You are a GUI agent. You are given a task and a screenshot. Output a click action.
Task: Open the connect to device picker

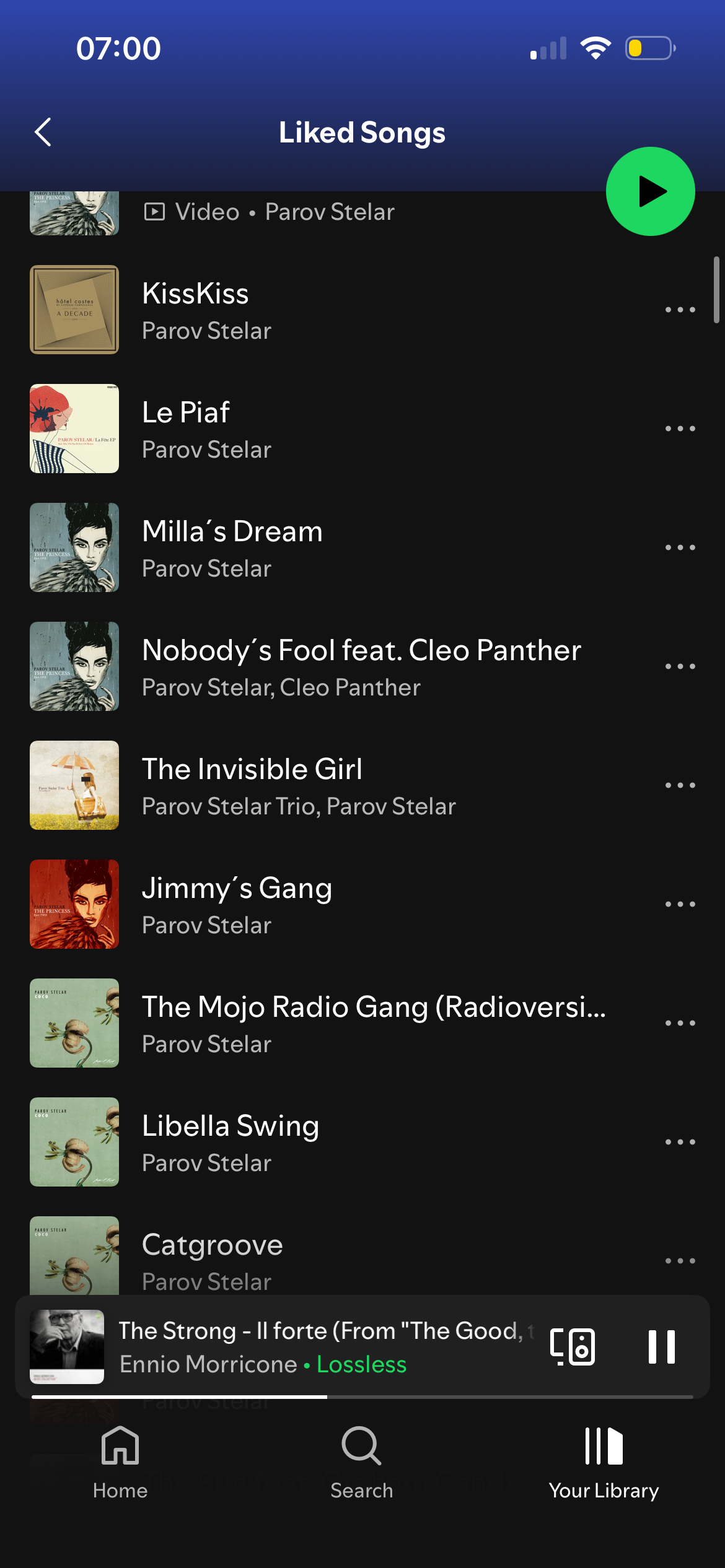tap(573, 1346)
